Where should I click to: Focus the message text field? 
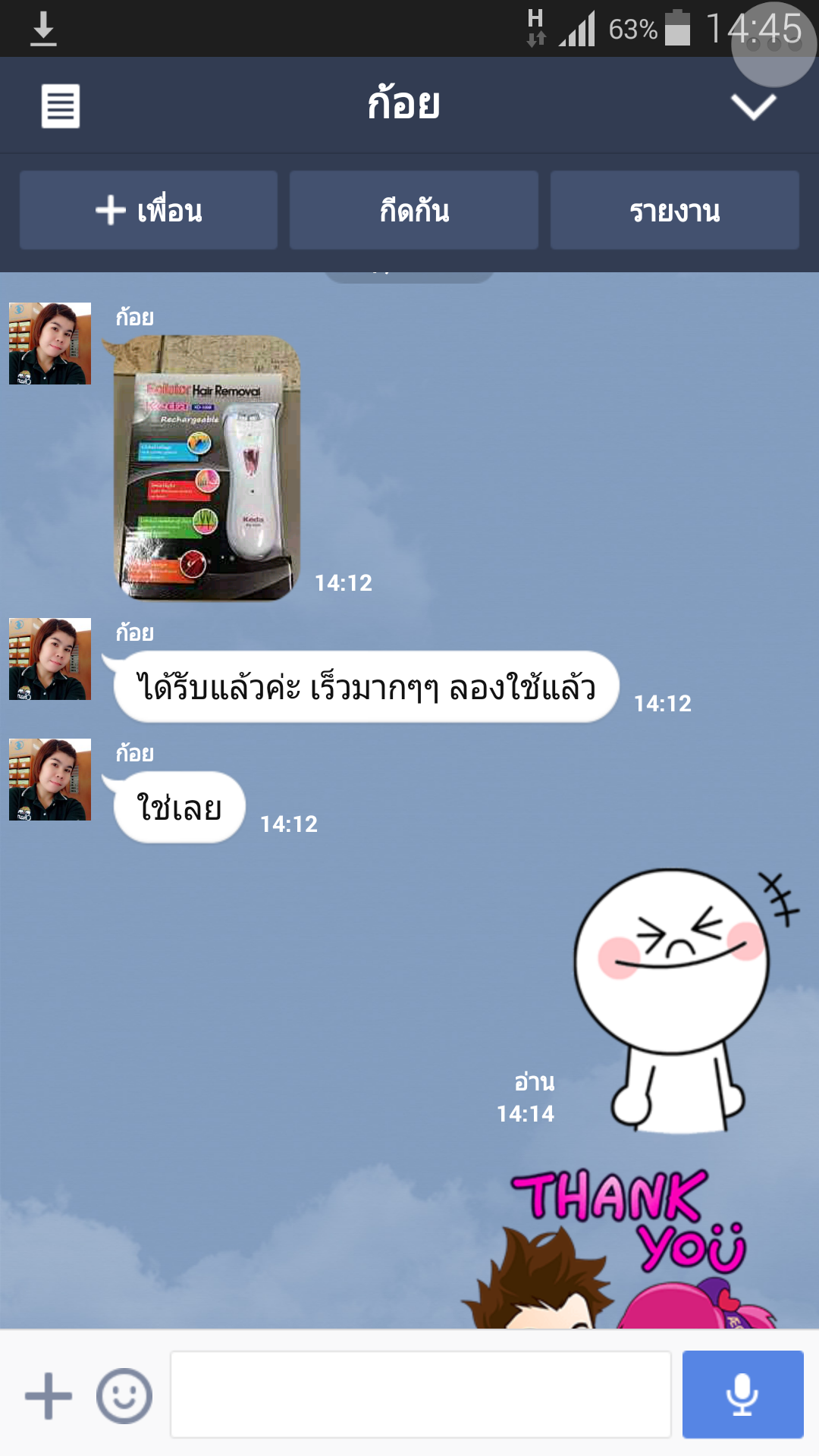[x=420, y=1394]
